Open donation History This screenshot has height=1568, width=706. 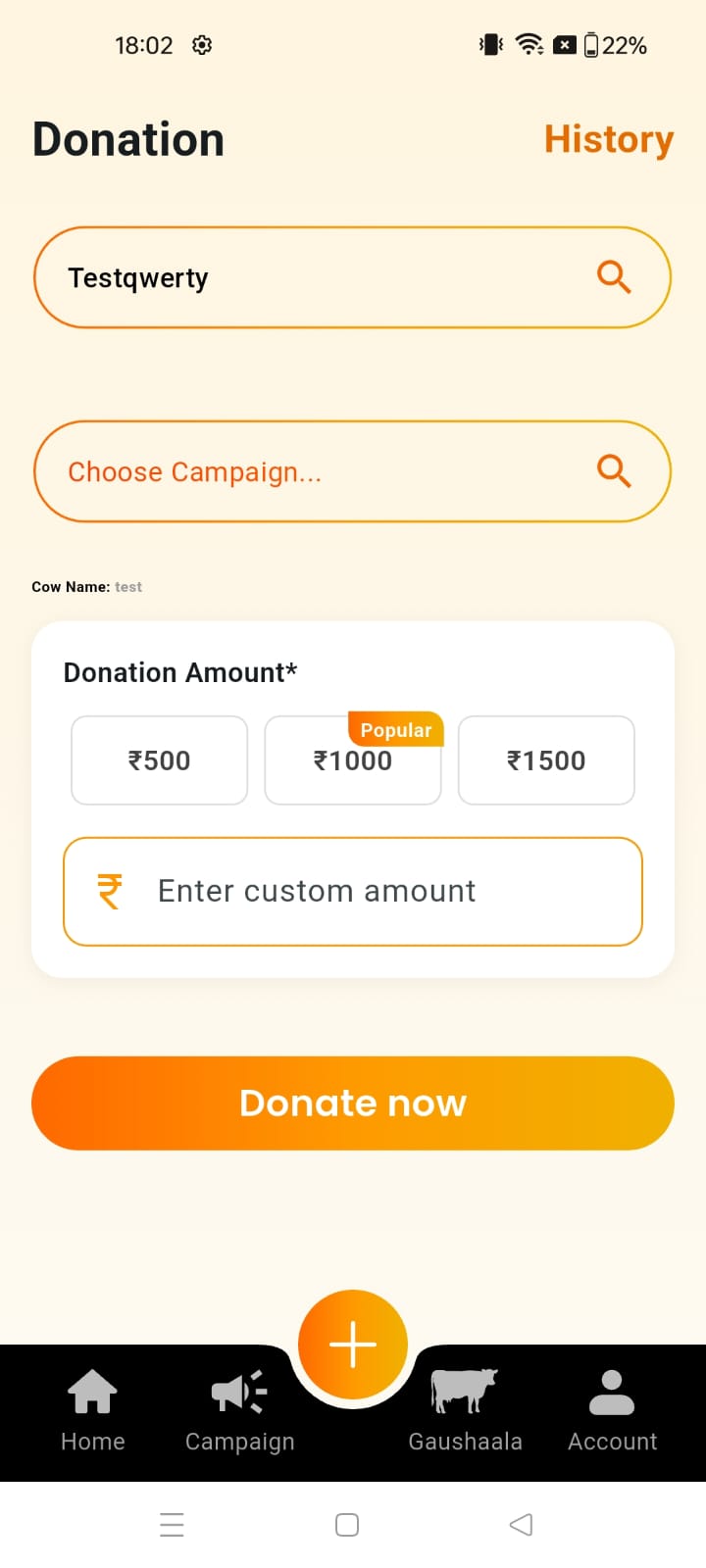[608, 139]
